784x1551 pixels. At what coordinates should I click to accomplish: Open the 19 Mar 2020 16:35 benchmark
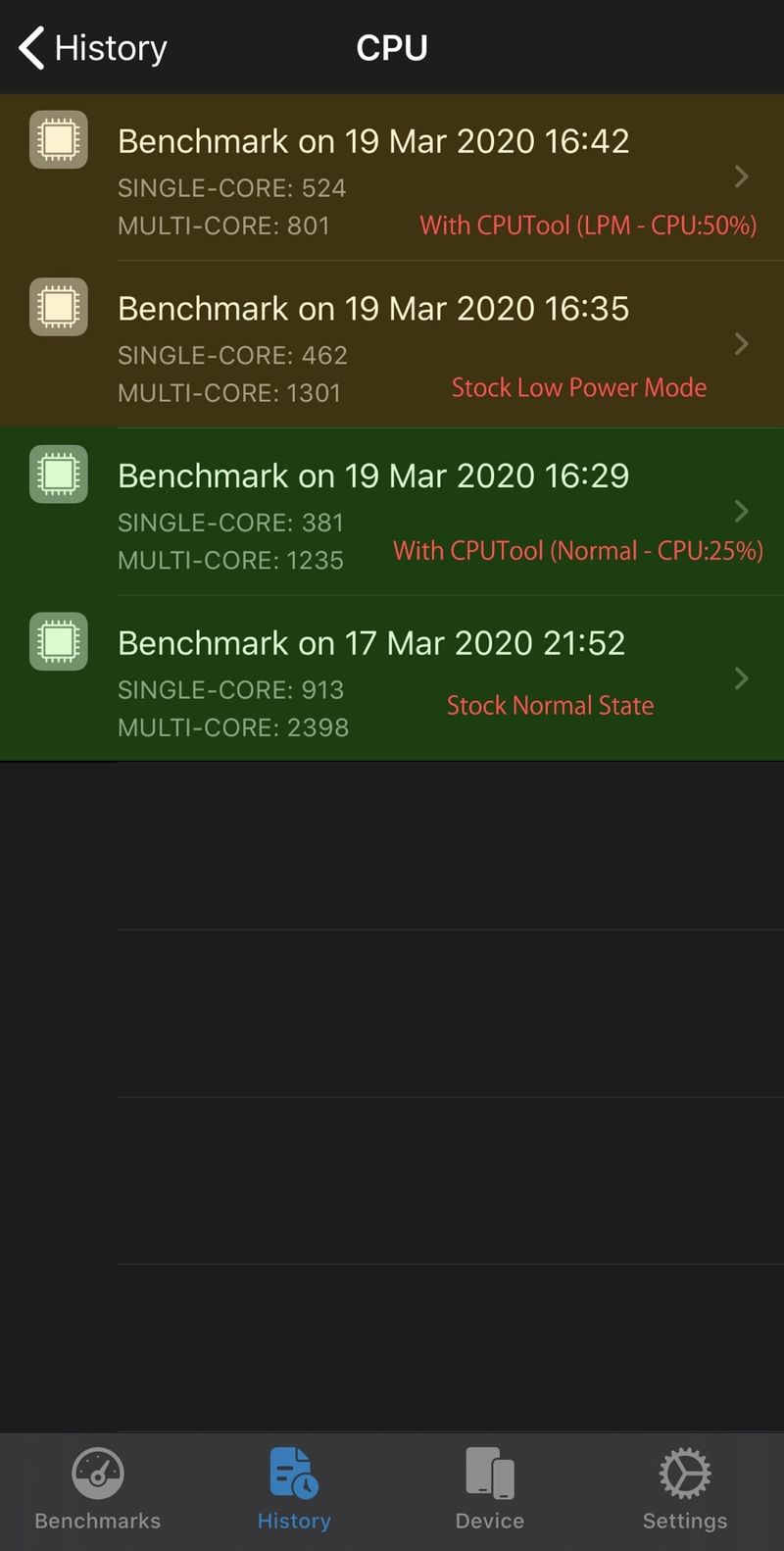coord(392,344)
